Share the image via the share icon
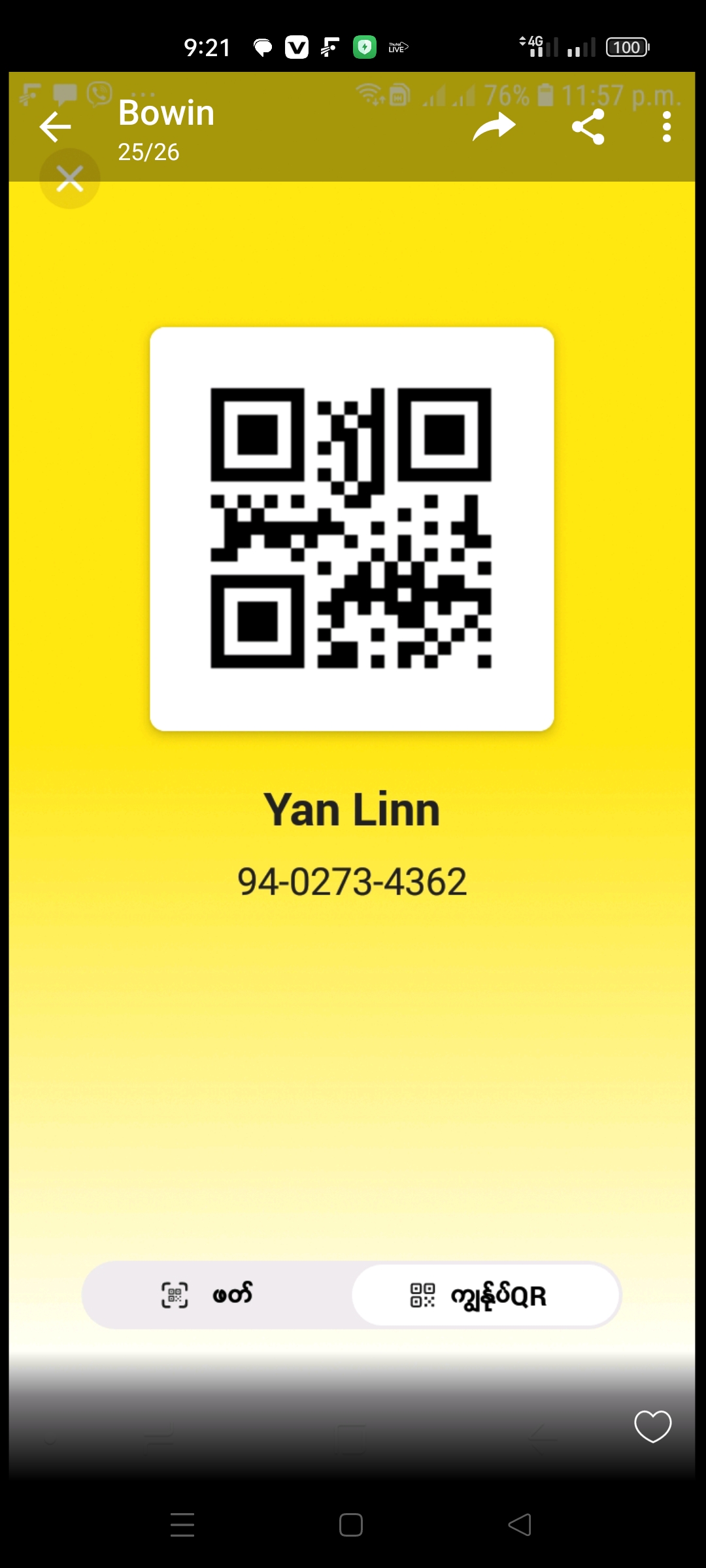The height and width of the screenshot is (1568, 706). 588,126
